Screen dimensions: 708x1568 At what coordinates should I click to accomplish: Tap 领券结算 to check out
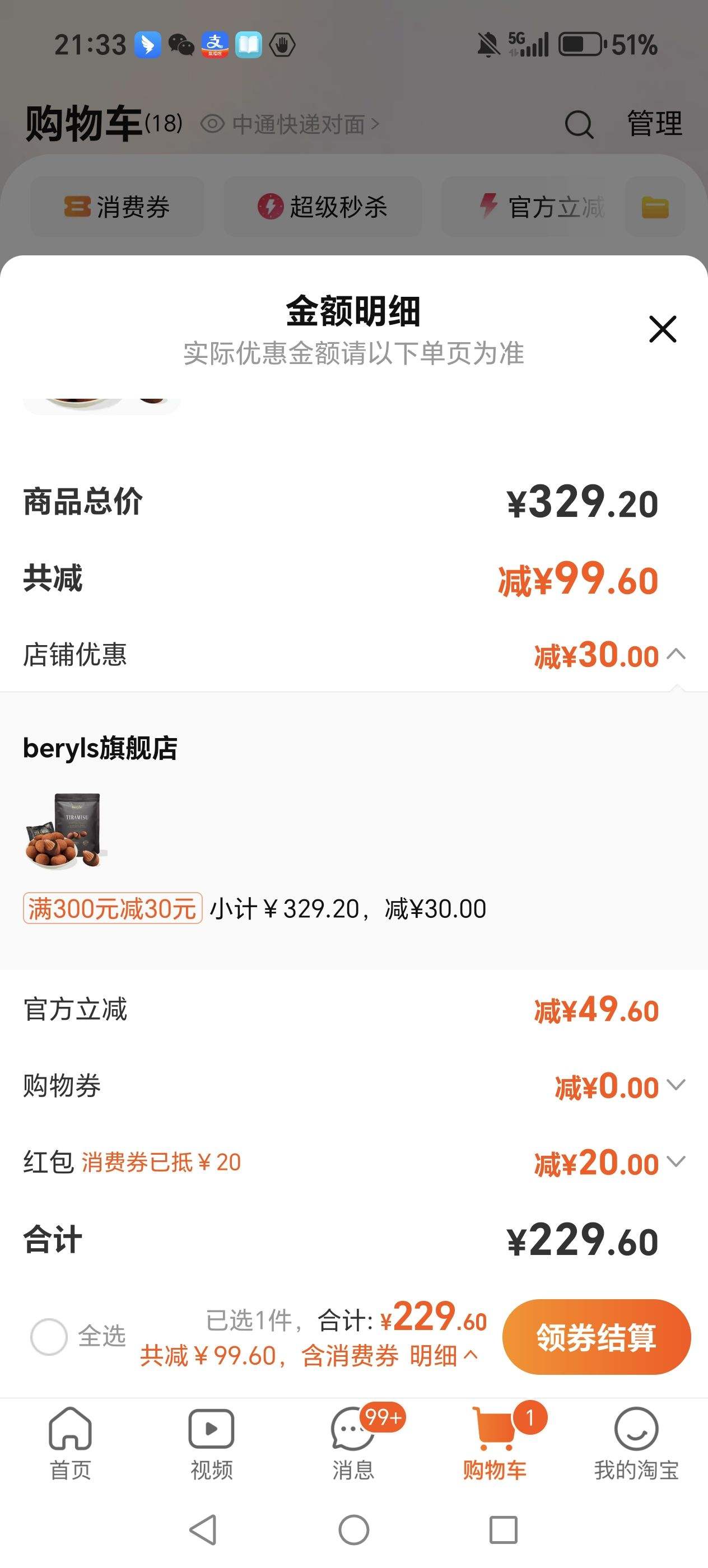tap(596, 1337)
